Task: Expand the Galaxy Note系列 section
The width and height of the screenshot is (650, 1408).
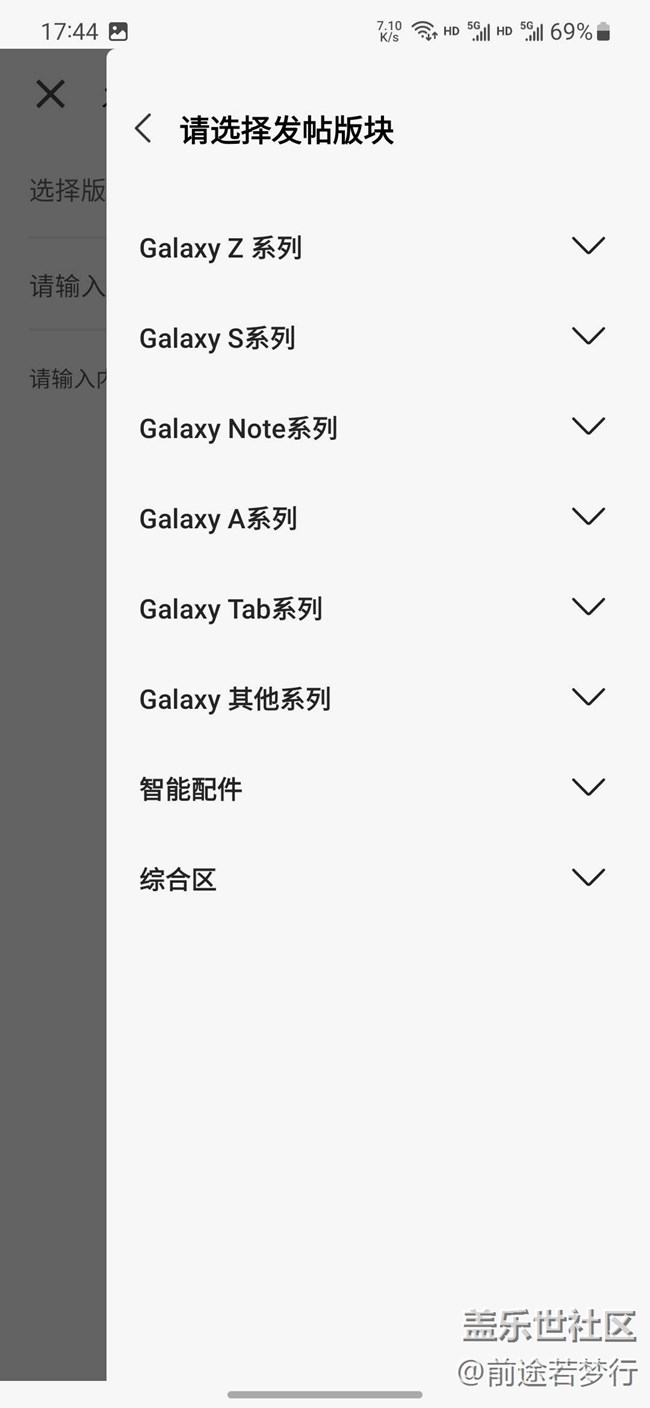Action: point(588,426)
